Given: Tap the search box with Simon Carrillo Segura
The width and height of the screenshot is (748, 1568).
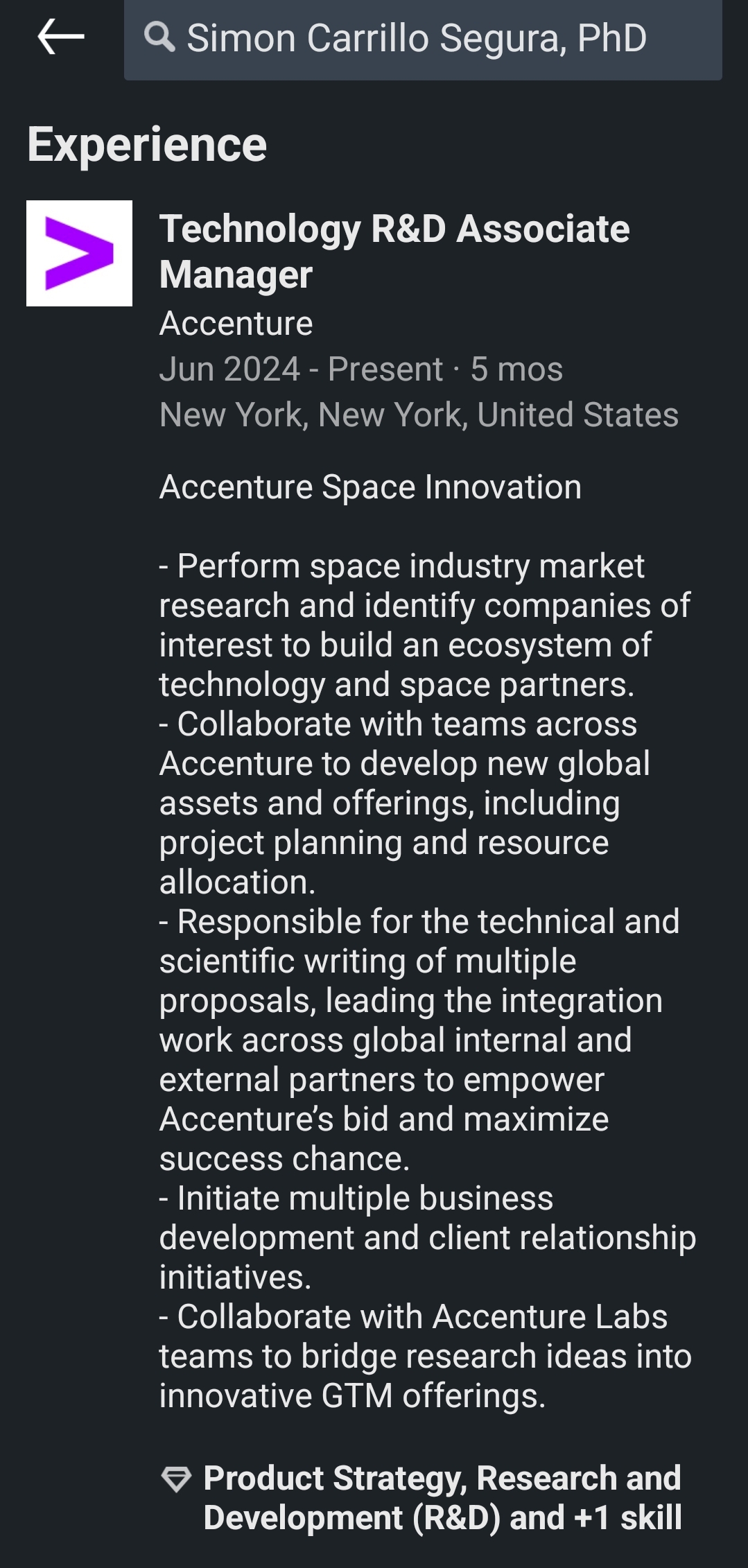Looking at the screenshot, I should pyautogui.click(x=422, y=38).
